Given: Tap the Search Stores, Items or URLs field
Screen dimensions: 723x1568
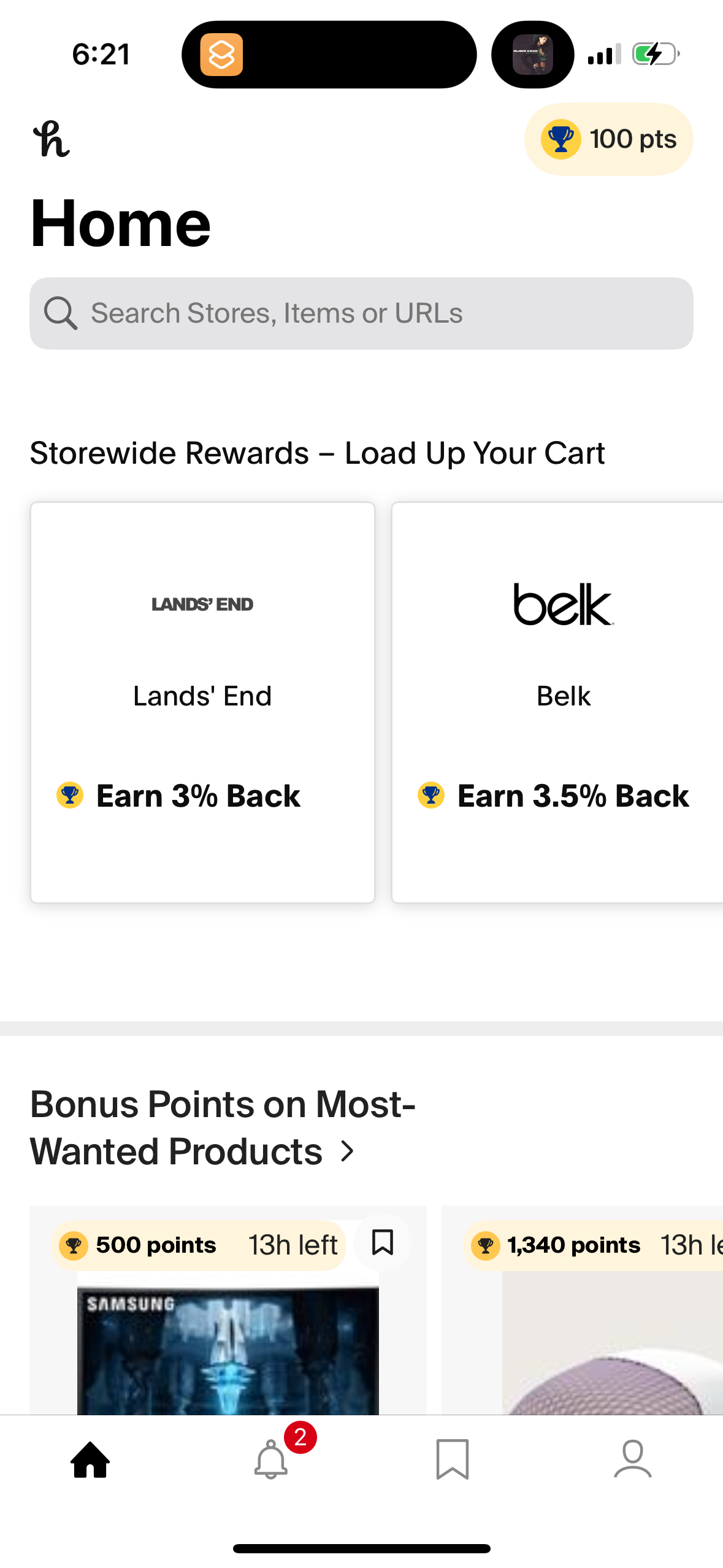Looking at the screenshot, I should (361, 313).
